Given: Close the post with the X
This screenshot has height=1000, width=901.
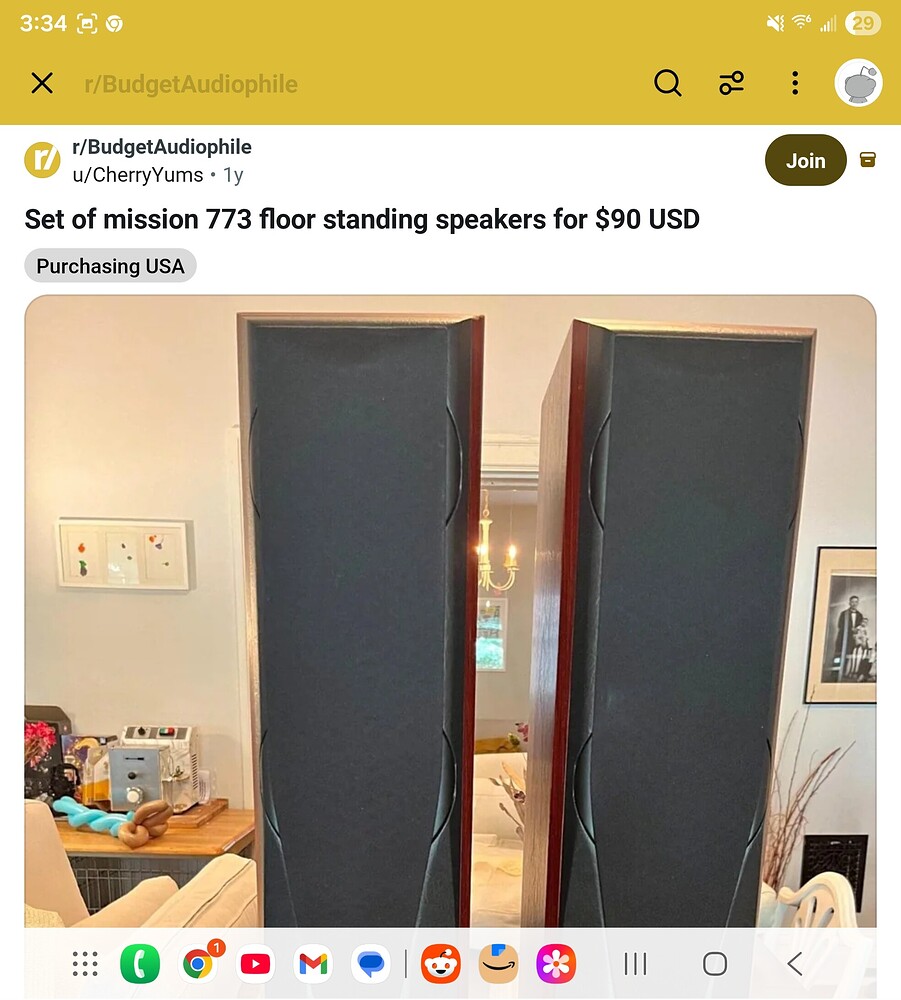Looking at the screenshot, I should click(x=41, y=83).
